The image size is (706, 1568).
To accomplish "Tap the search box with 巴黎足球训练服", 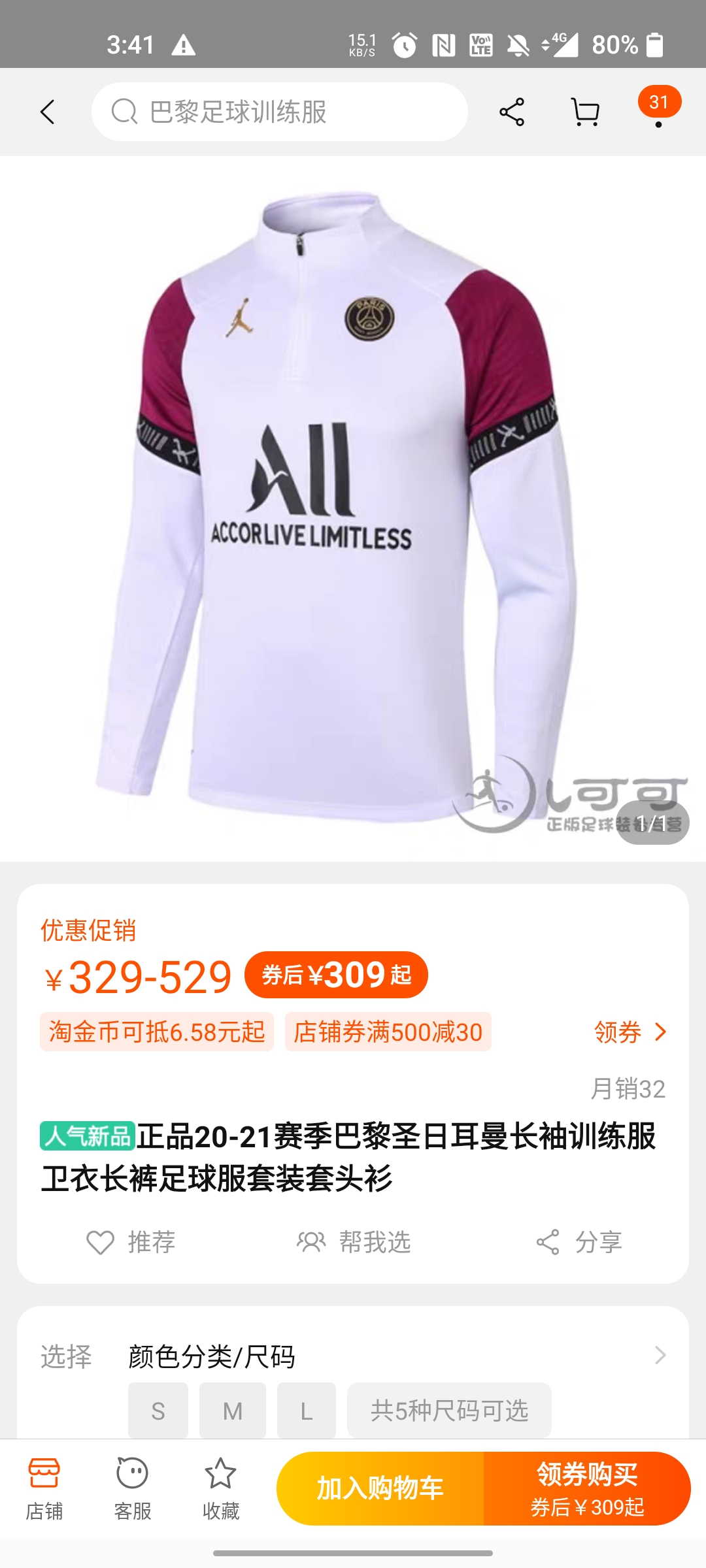I will (x=279, y=112).
